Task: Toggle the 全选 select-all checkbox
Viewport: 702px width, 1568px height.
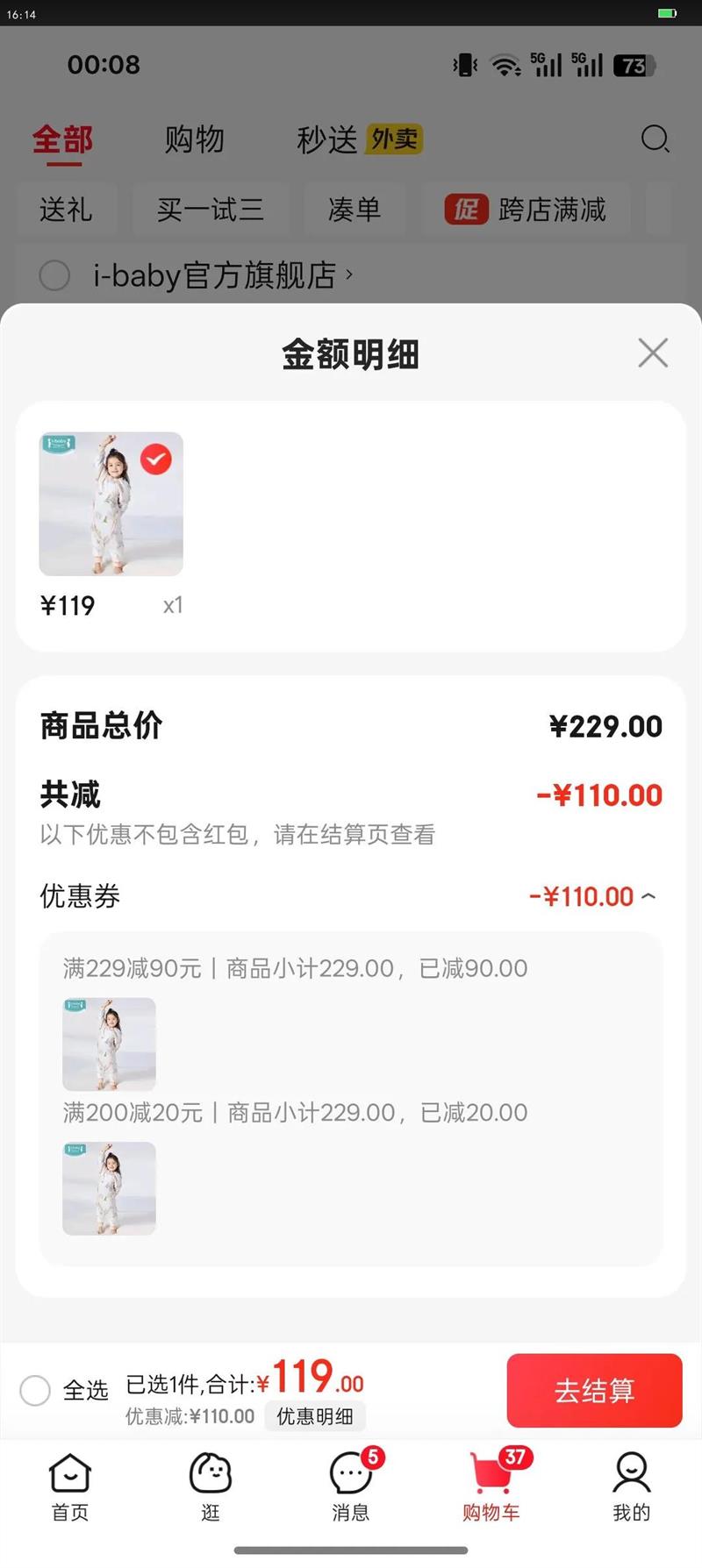Action: click(x=35, y=1390)
